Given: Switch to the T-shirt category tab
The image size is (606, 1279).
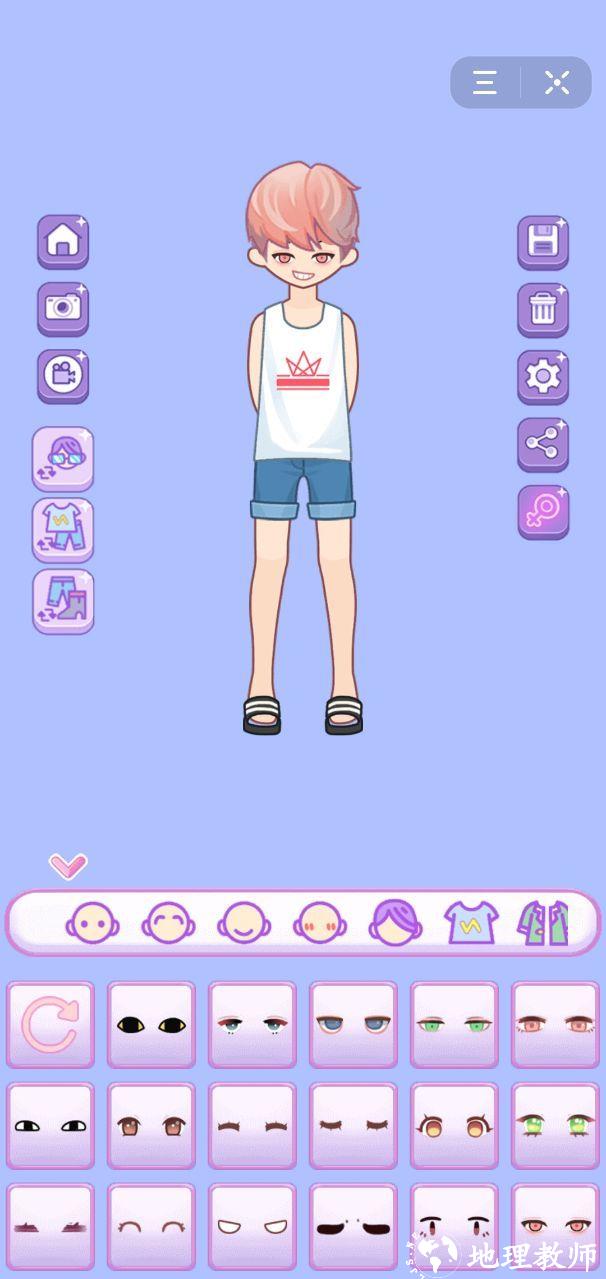Looking at the screenshot, I should (x=470, y=922).
